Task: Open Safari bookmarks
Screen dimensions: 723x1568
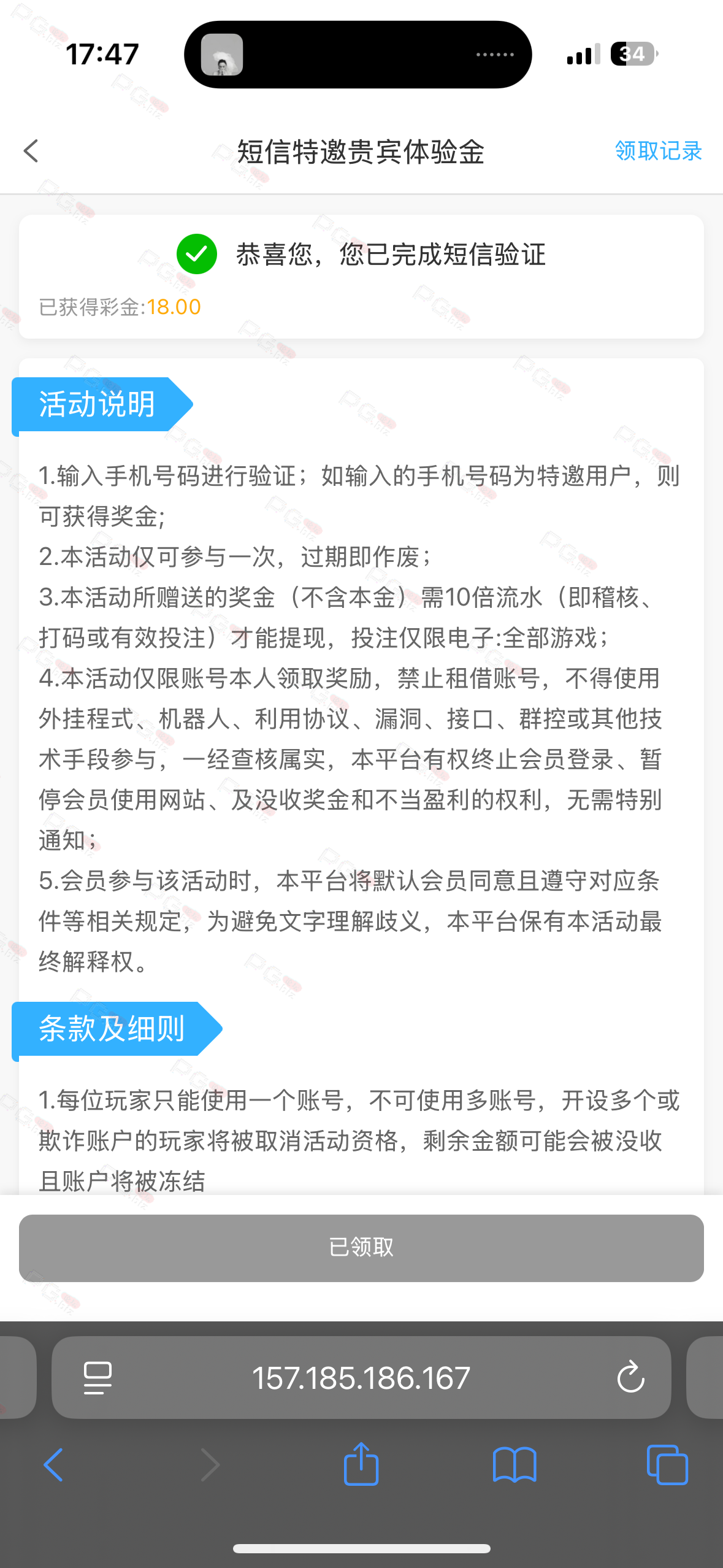Action: [x=515, y=1465]
